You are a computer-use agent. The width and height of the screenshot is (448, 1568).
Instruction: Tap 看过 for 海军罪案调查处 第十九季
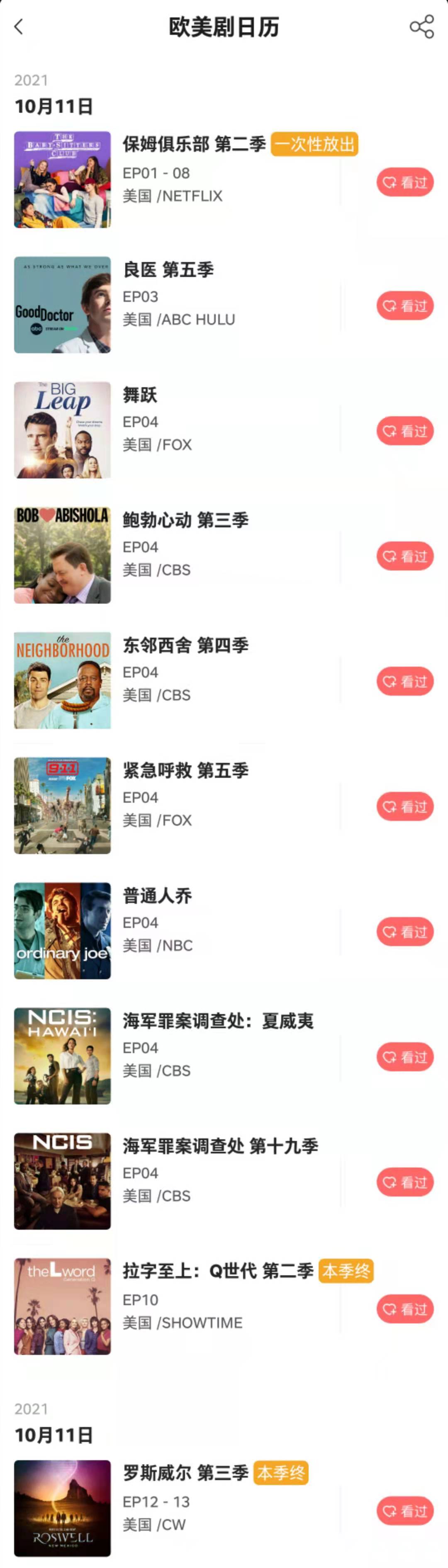click(405, 1182)
